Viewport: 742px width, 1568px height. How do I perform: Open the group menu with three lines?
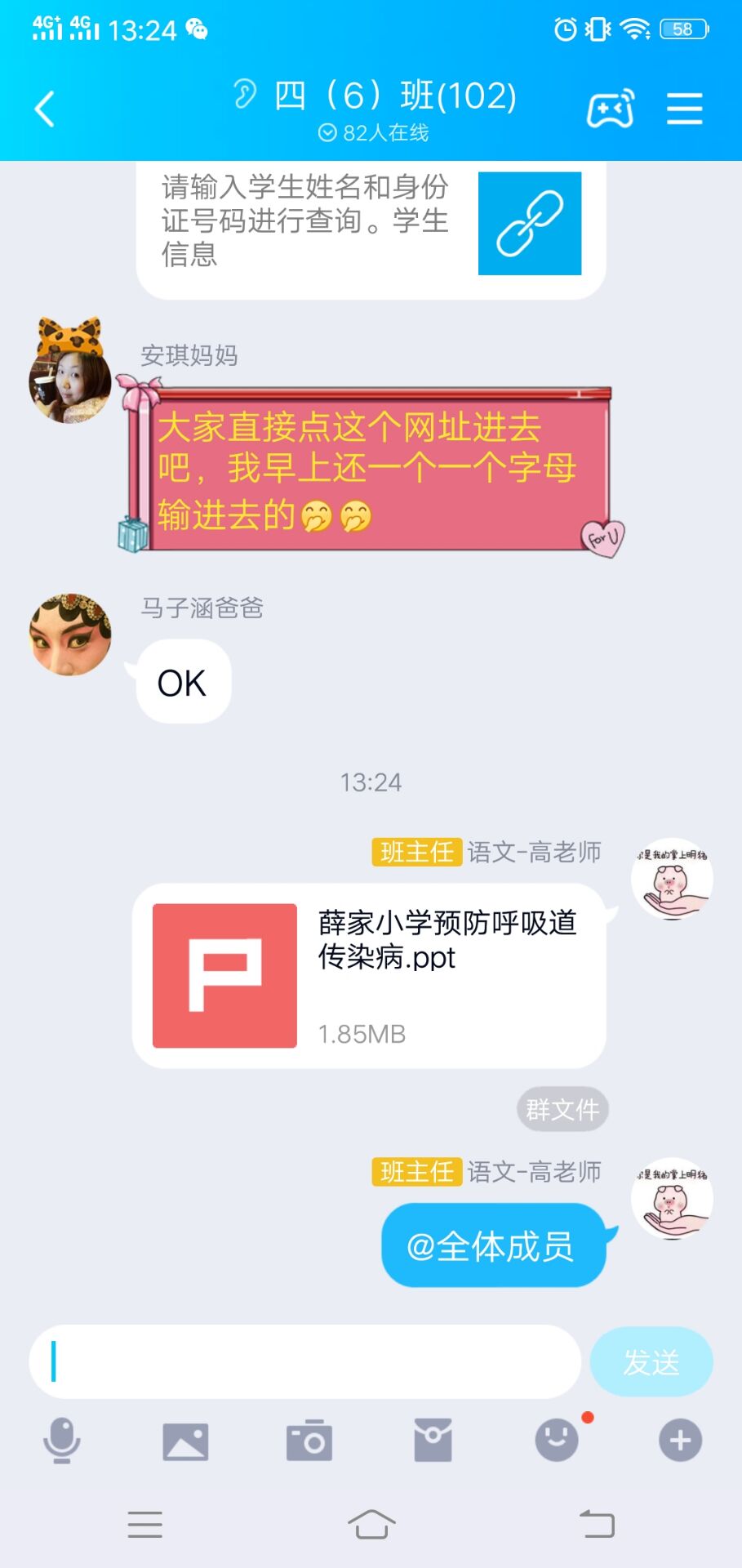tap(684, 109)
